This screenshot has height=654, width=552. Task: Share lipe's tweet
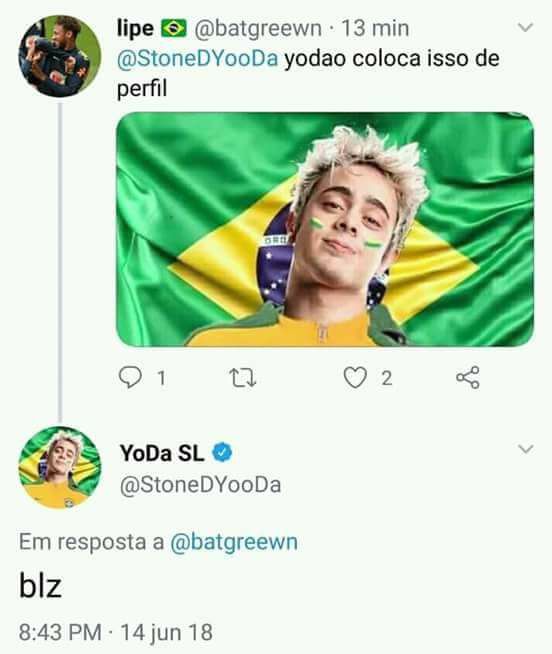[x=468, y=377]
